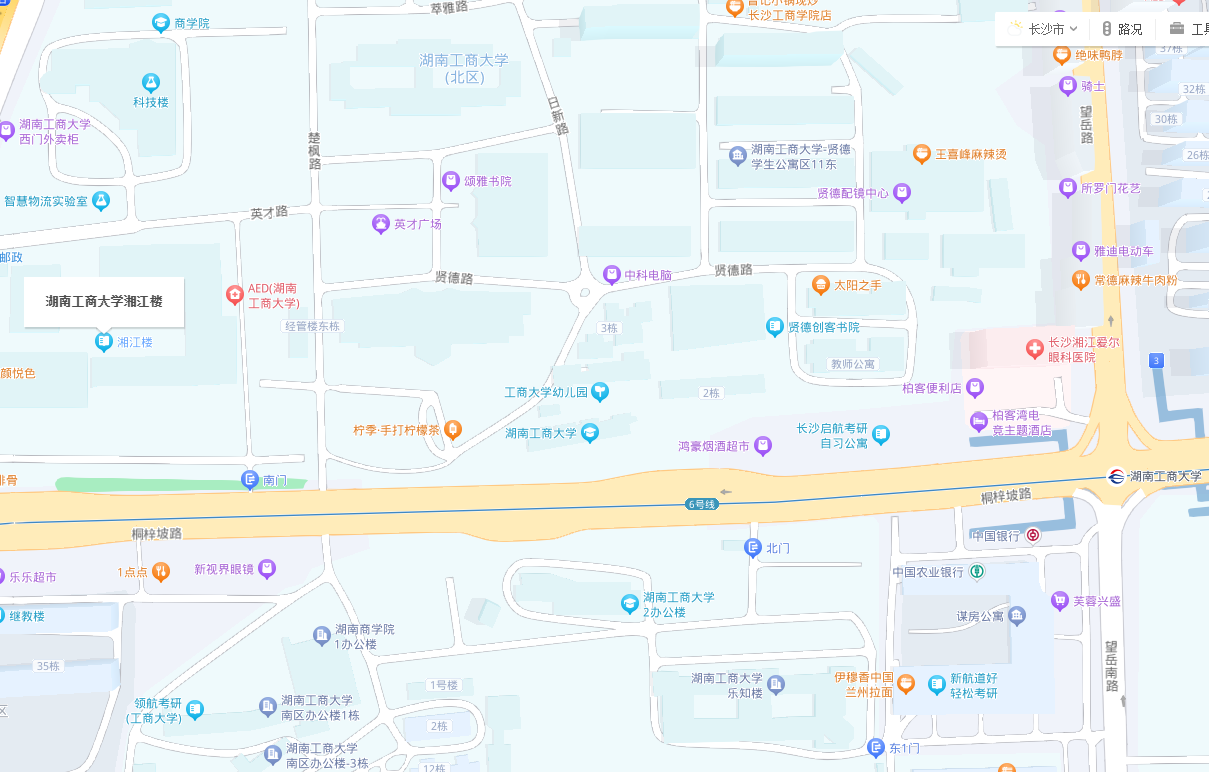The height and width of the screenshot is (772, 1209).
Task: Select the 英才广场 marker
Action: tap(381, 224)
